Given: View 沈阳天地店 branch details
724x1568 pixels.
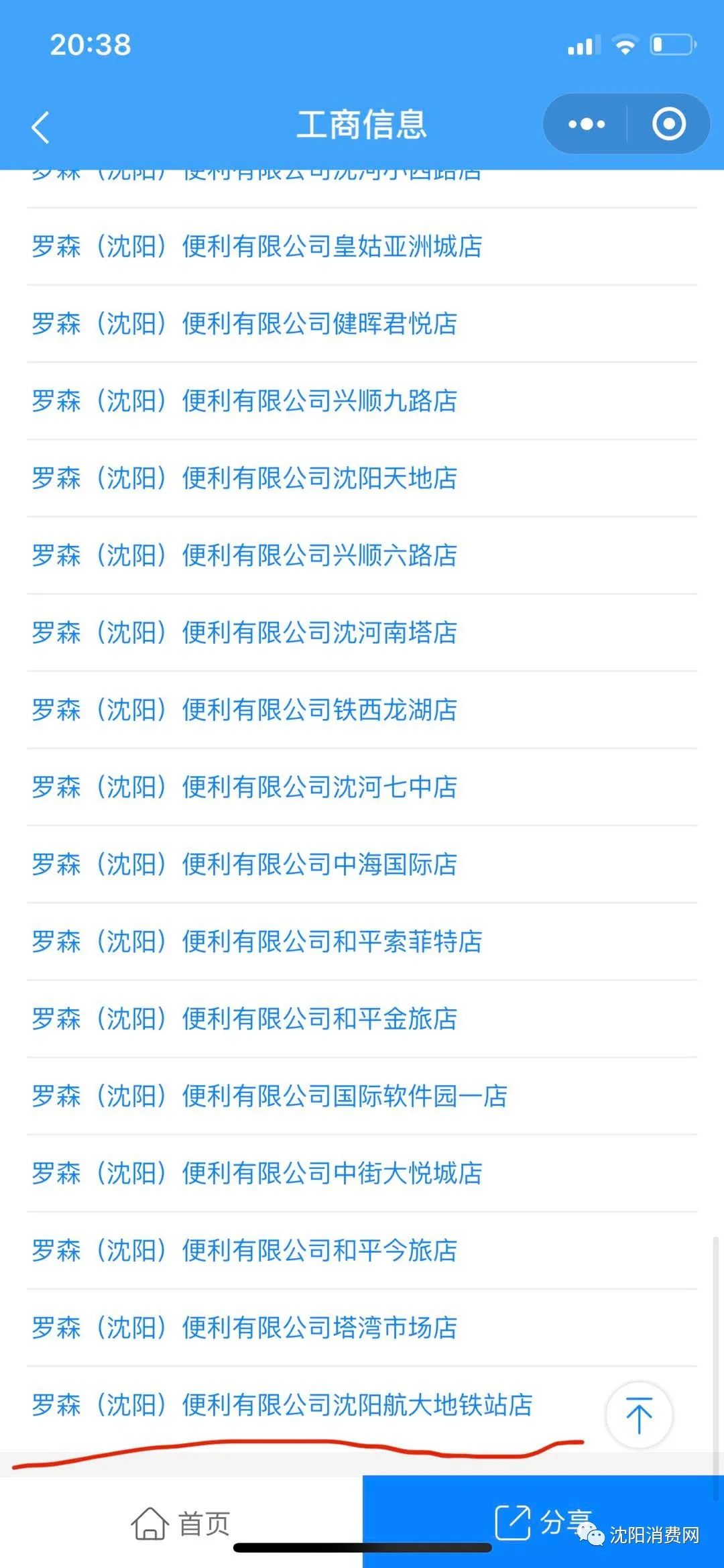Looking at the screenshot, I should 245,478.
